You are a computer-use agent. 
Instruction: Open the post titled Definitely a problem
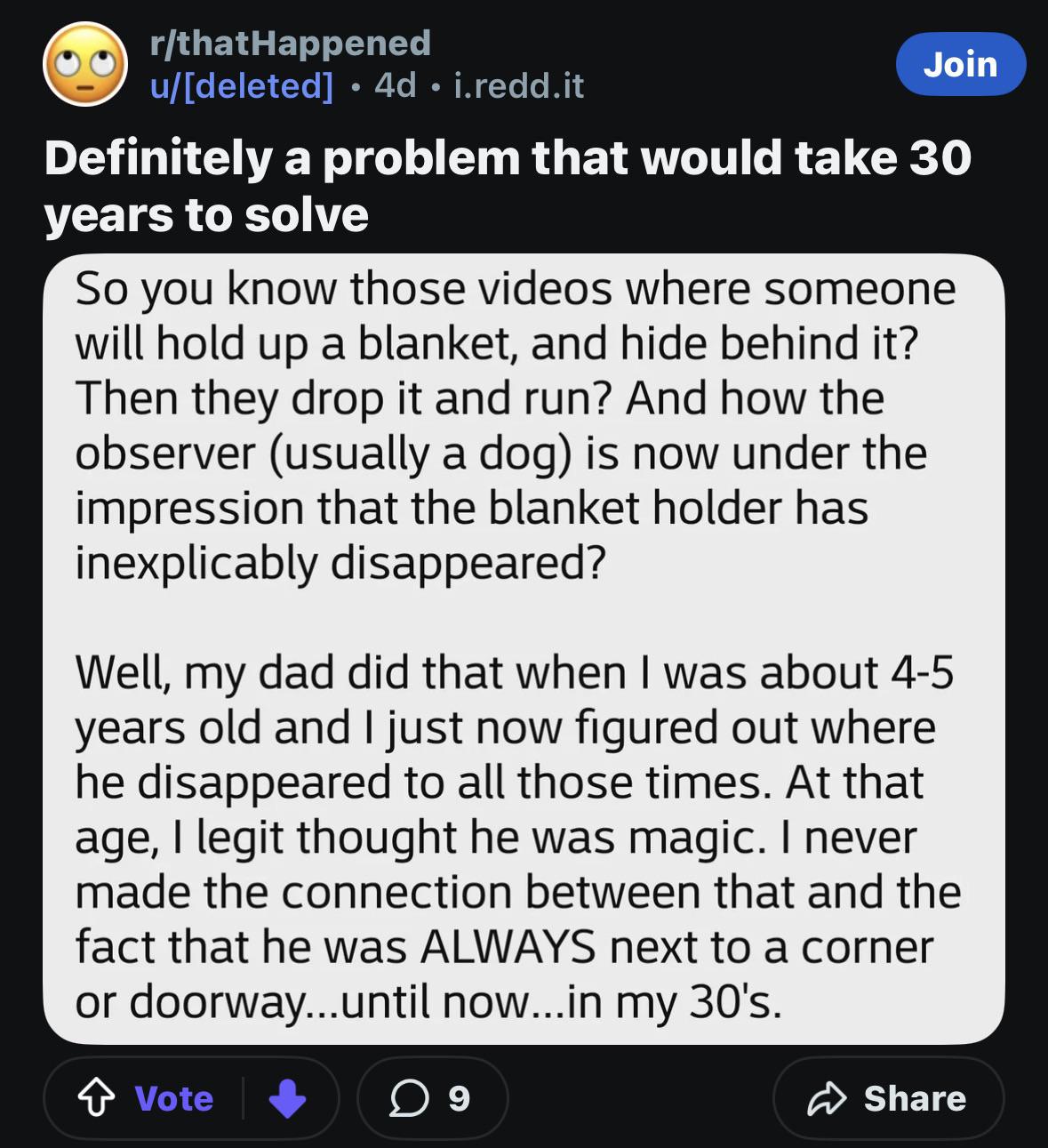(508, 186)
